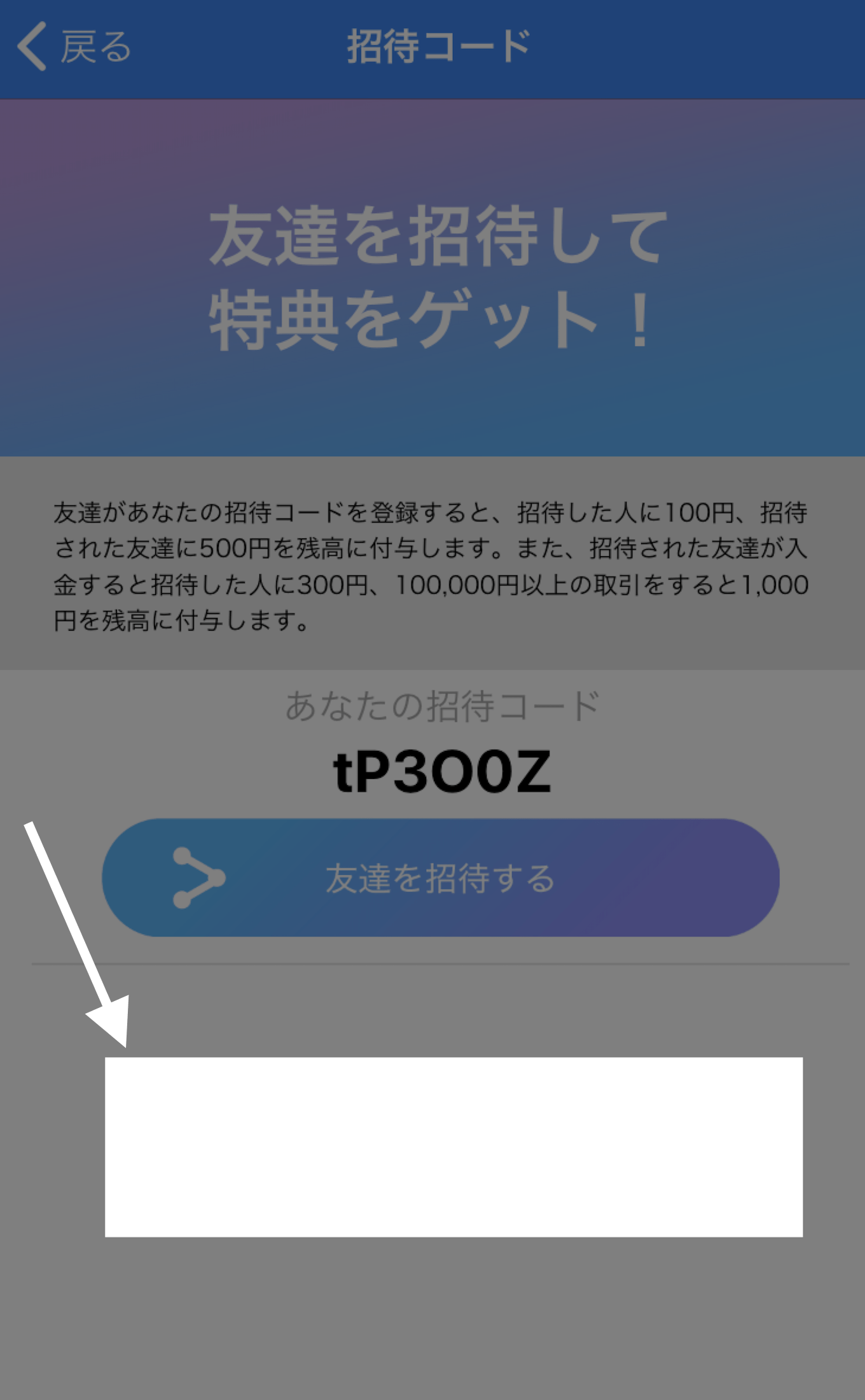Screen dimensions: 865x1400
Task: Tap the 友達を招待する share button
Action: tap(441, 878)
